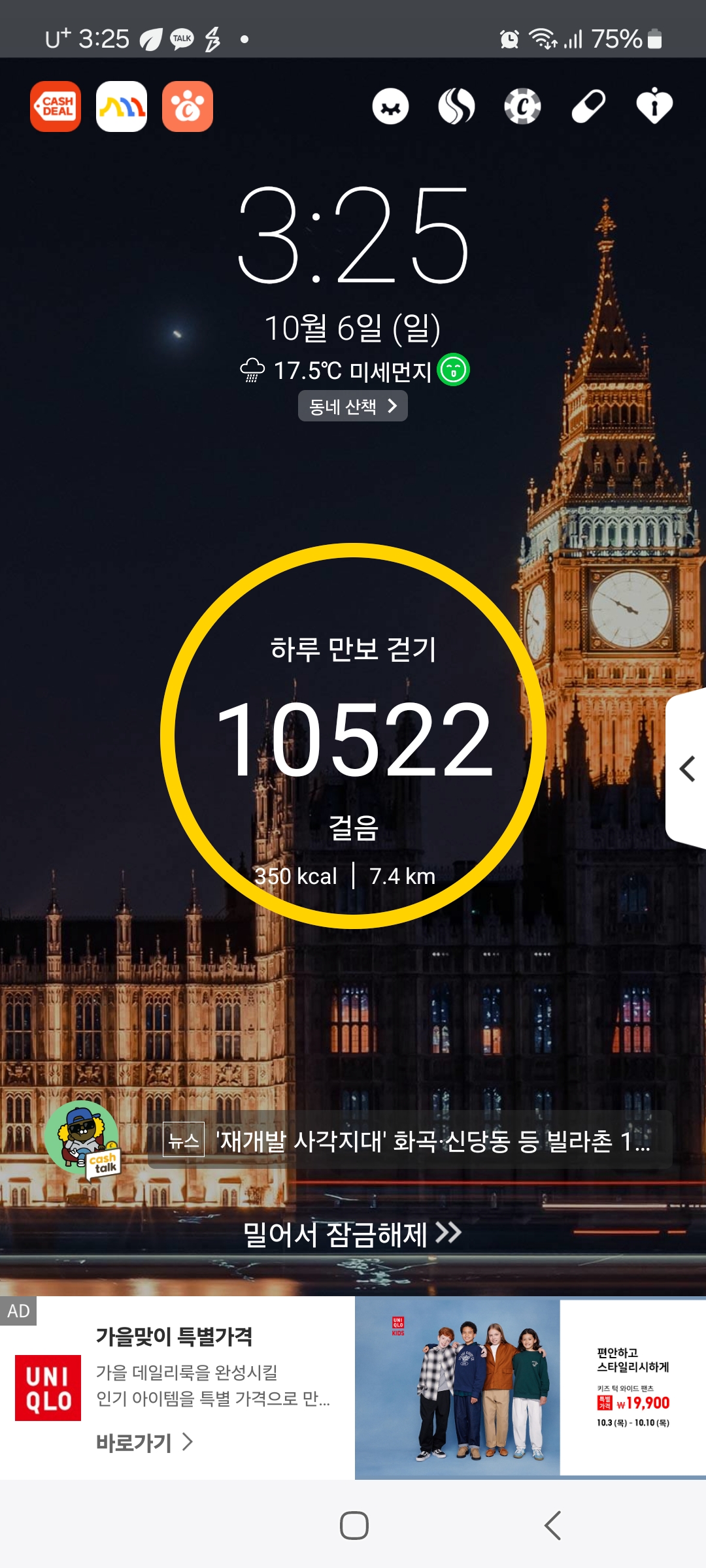Tap the system back button
Screen dimensions: 706x1568
[x=552, y=1526]
